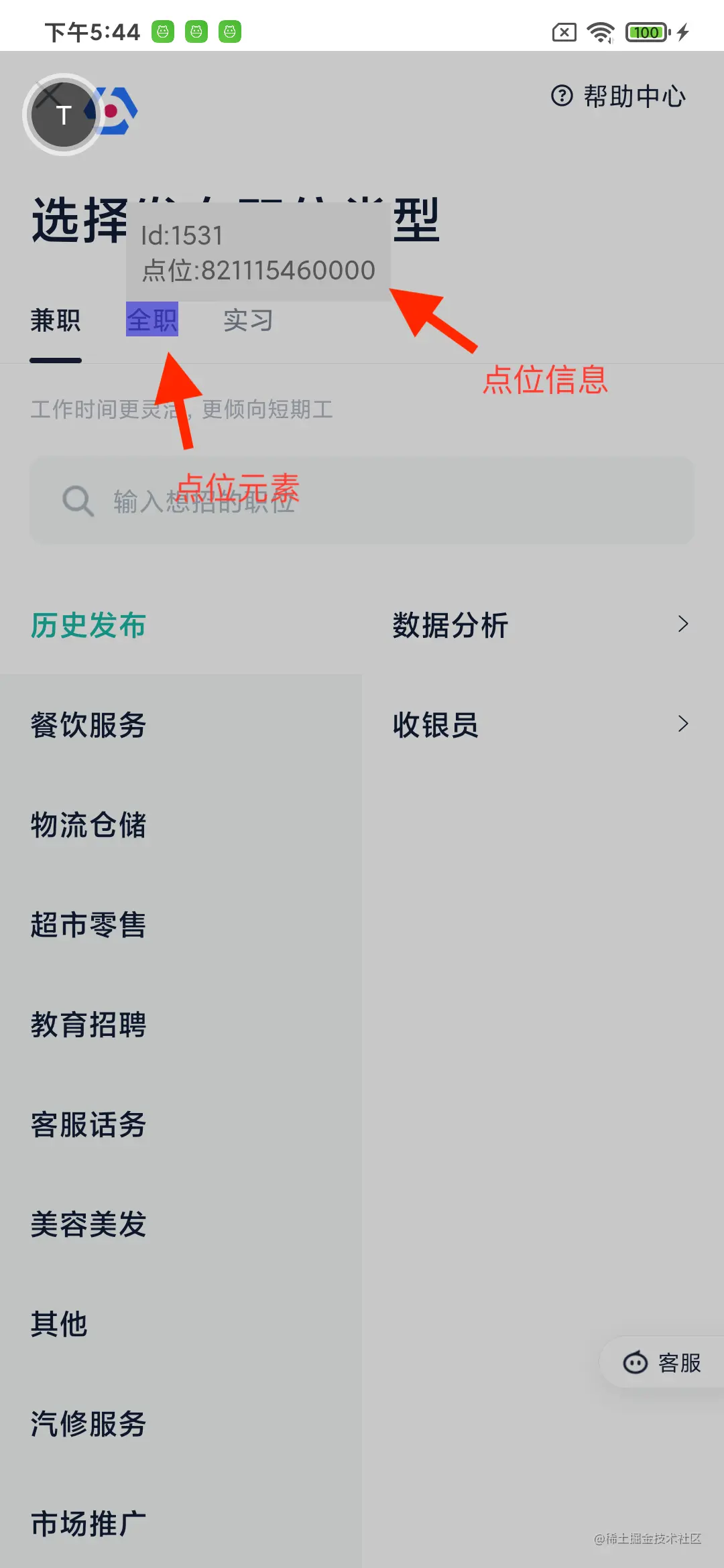This screenshot has width=724, height=1568.
Task: Switch to the 全职 tab
Action: (152, 320)
